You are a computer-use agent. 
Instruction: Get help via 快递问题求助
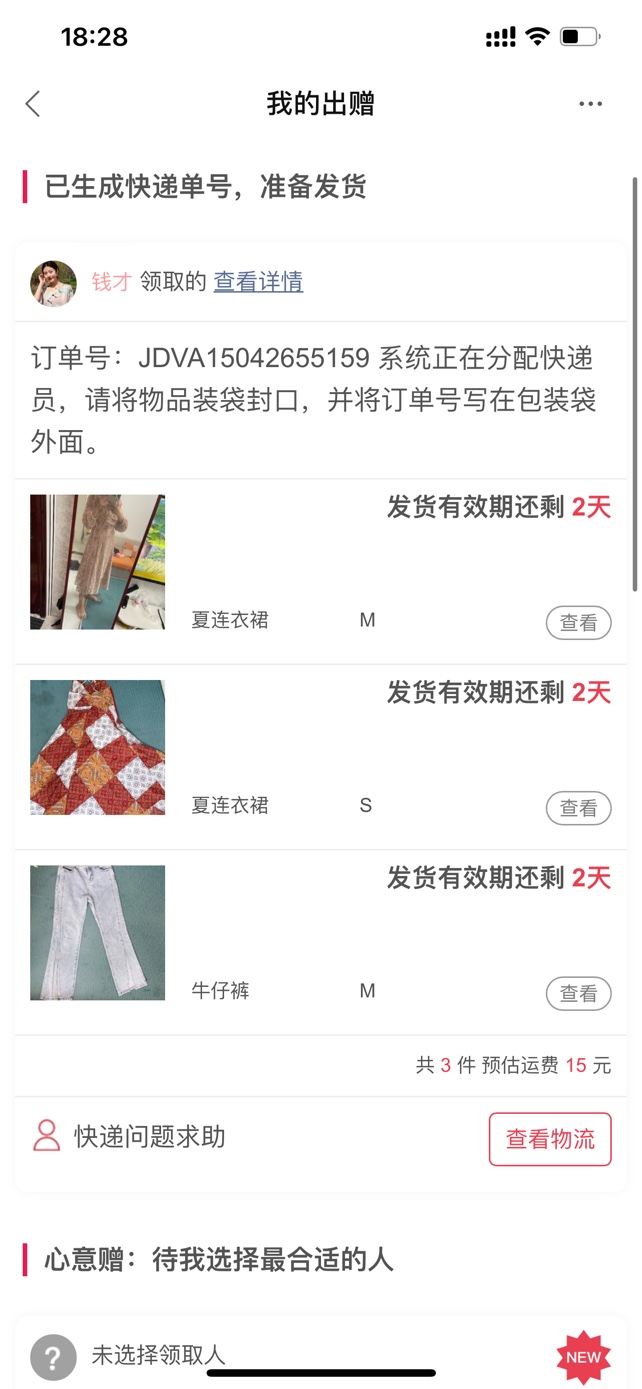click(130, 1137)
